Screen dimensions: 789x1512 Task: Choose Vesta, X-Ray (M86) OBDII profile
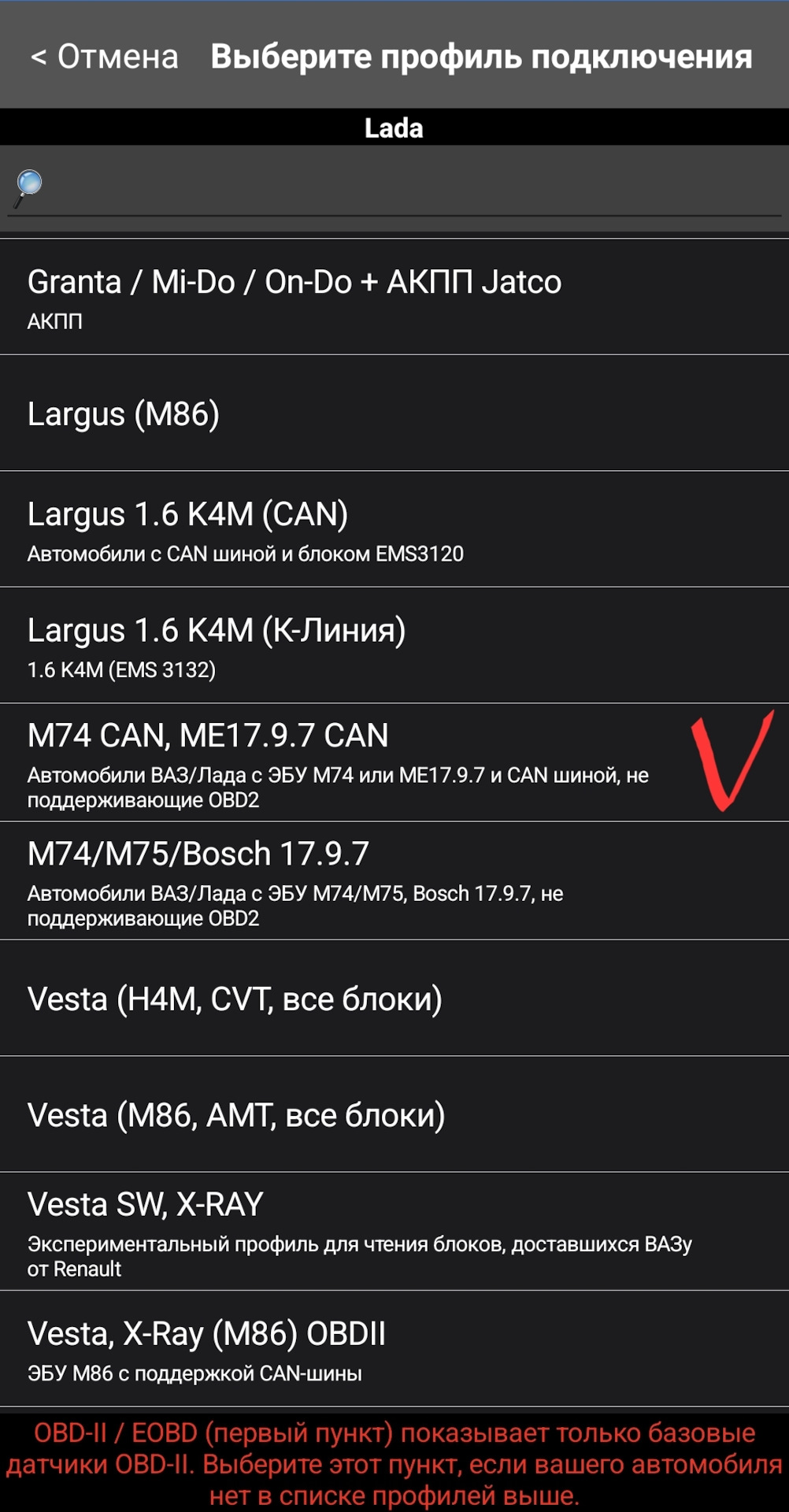pos(394,1348)
